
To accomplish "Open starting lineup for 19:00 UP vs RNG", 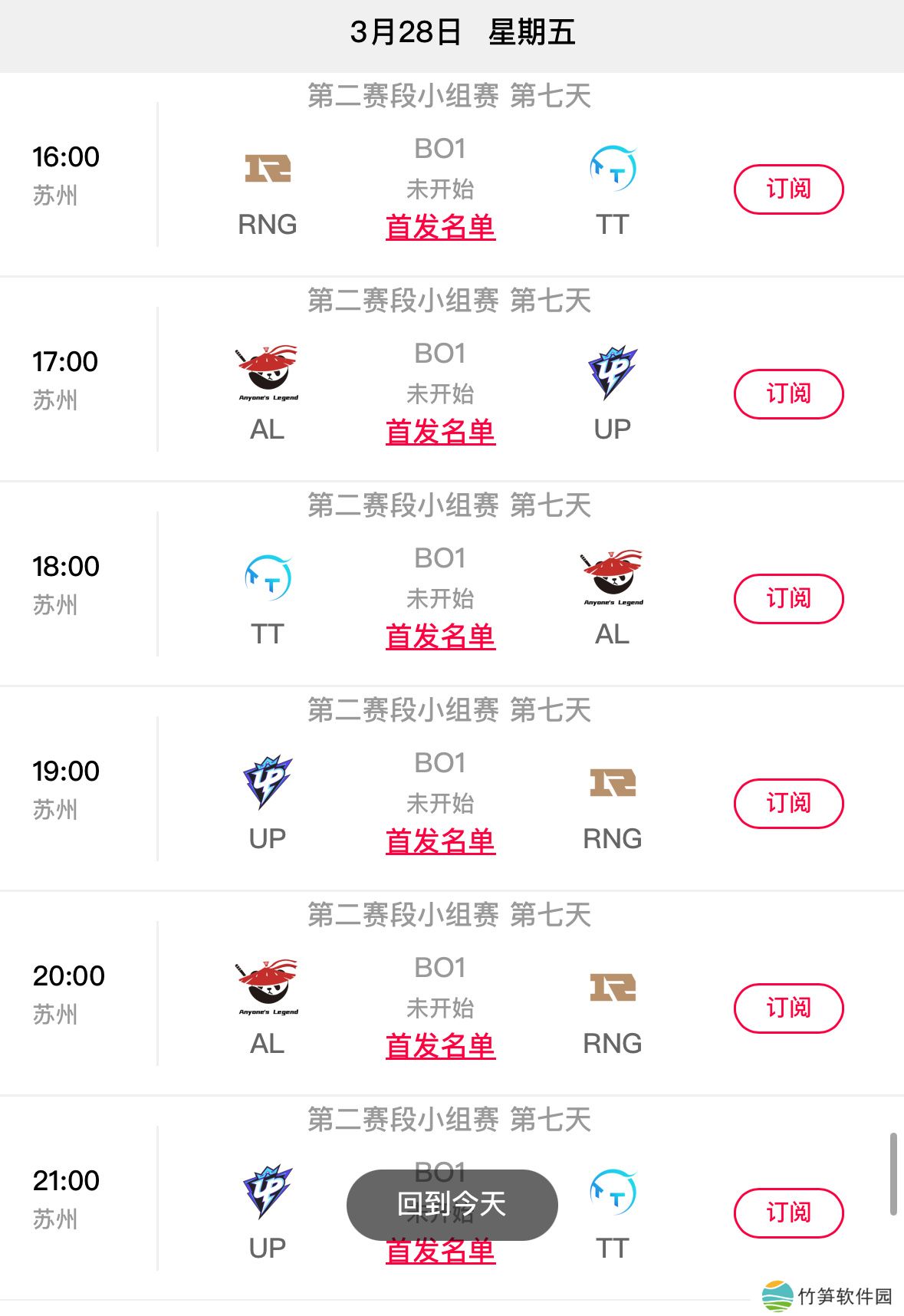I will coord(440,841).
